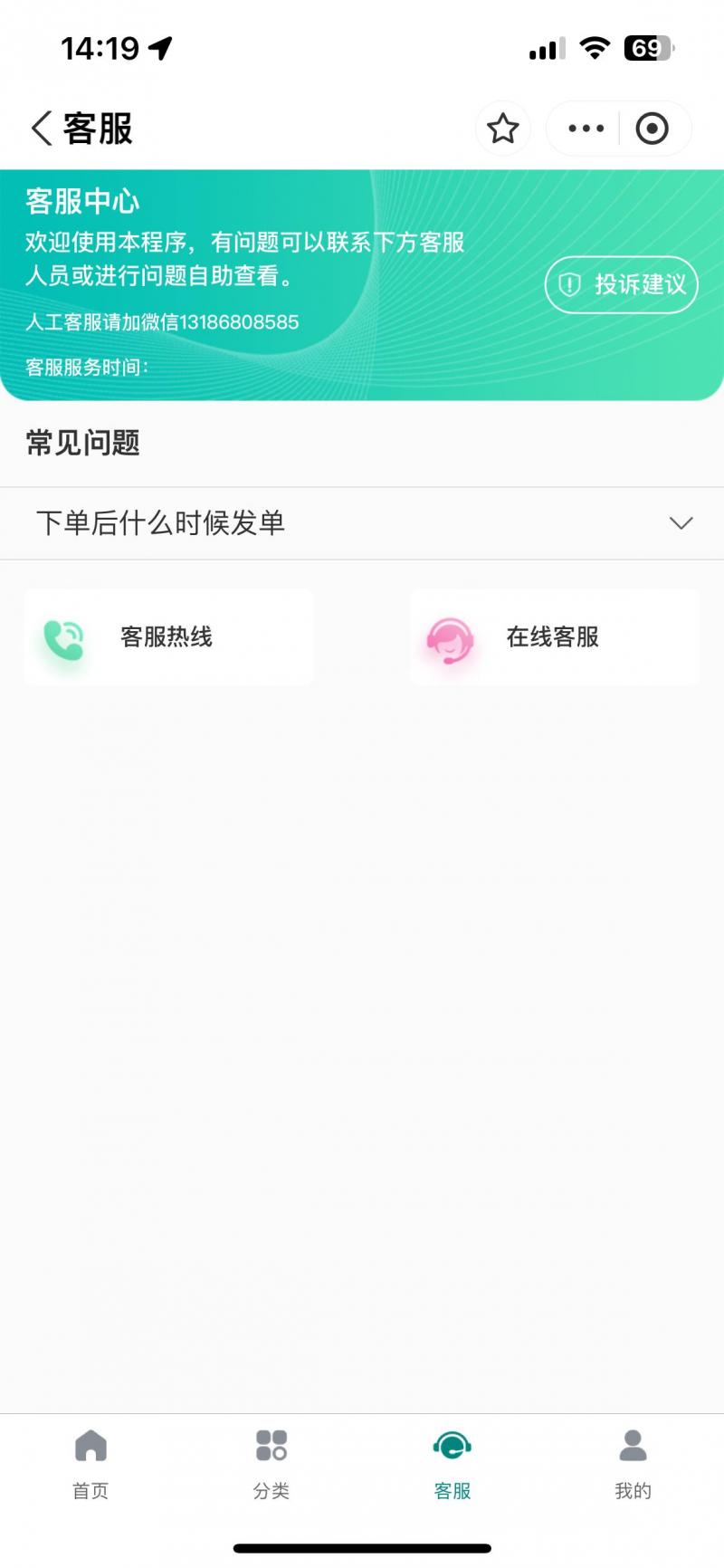Favorite this mini program with the star

point(502,129)
